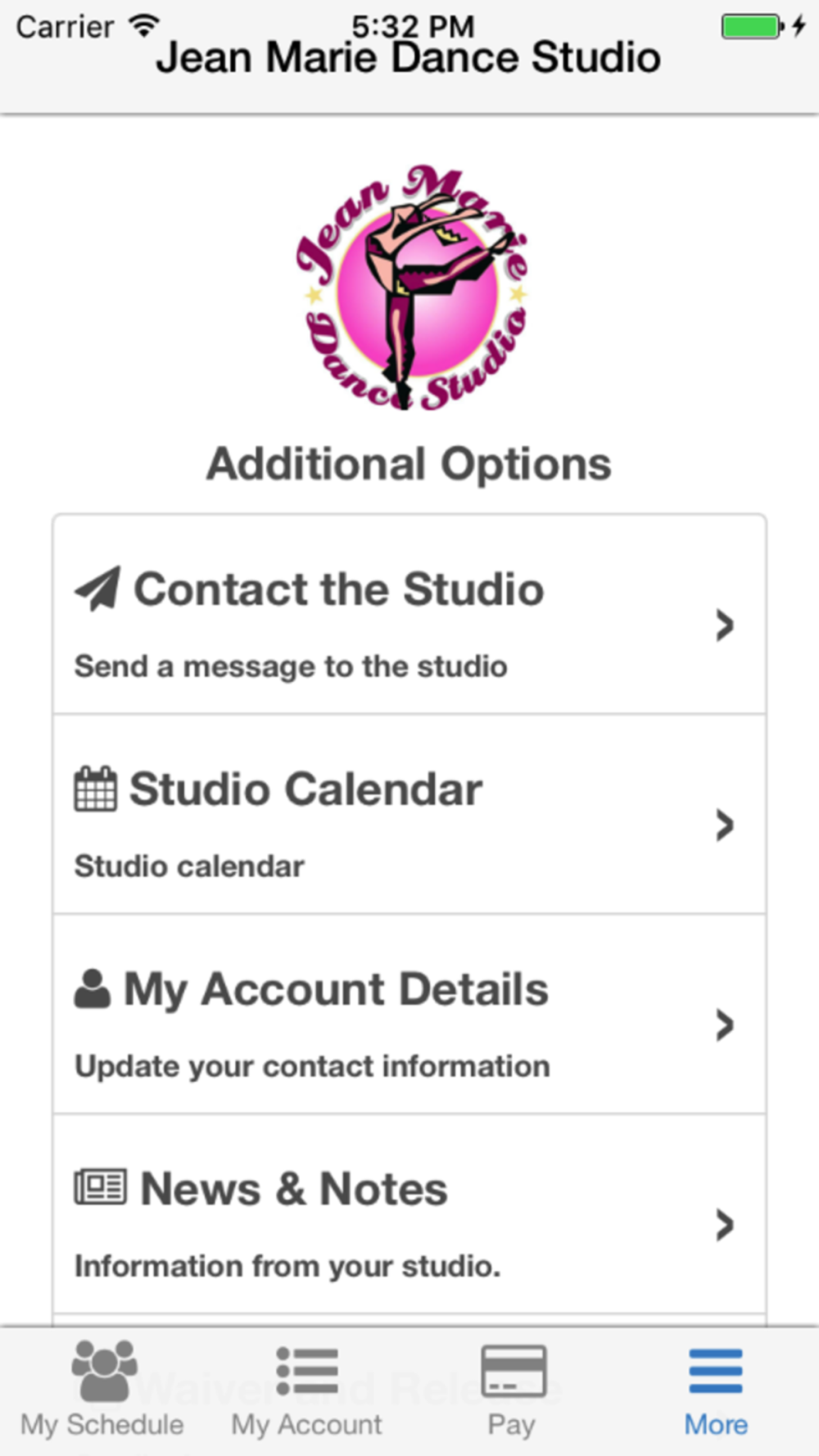Image resolution: width=819 pixels, height=1456 pixels.
Task: Open Contact the Studio
Action: pyautogui.click(x=409, y=614)
